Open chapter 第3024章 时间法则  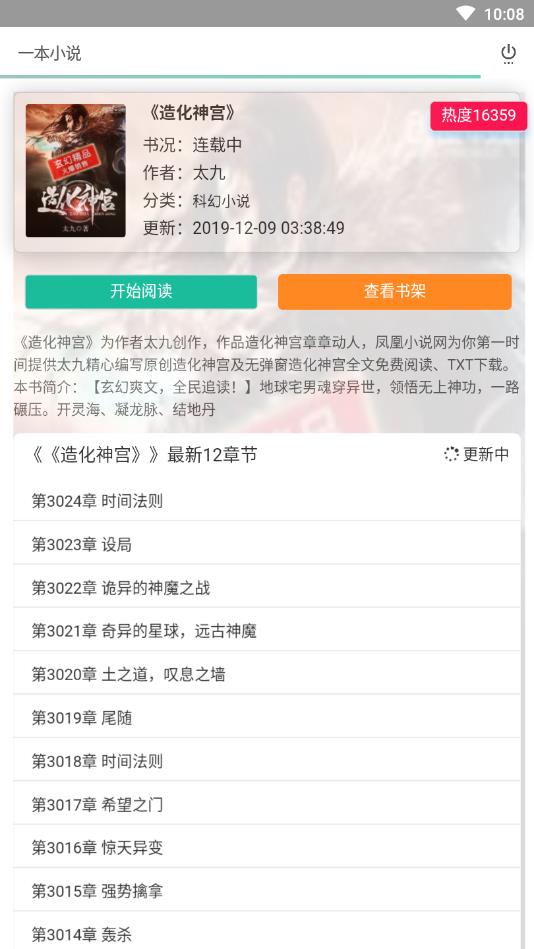267,501
